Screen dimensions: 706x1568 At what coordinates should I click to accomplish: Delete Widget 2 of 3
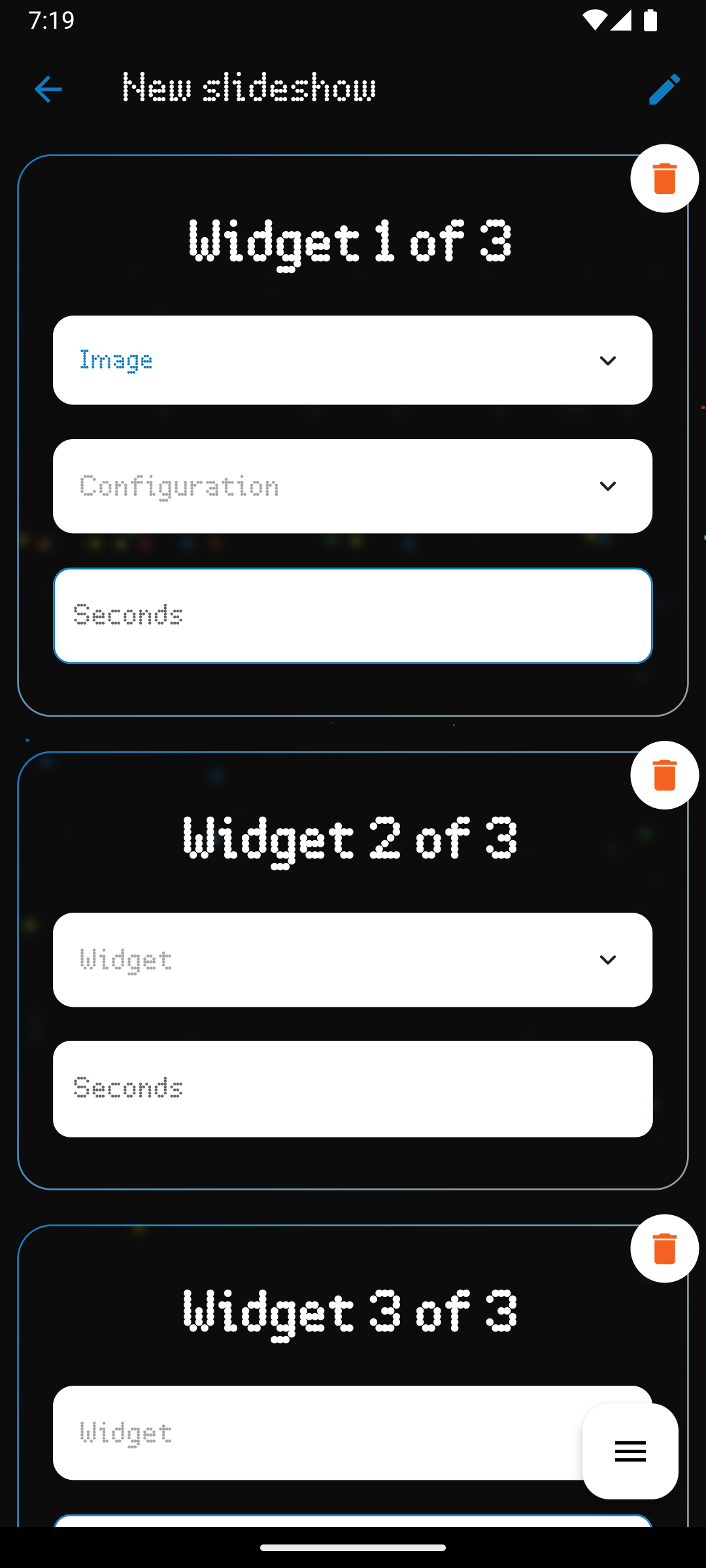click(665, 776)
